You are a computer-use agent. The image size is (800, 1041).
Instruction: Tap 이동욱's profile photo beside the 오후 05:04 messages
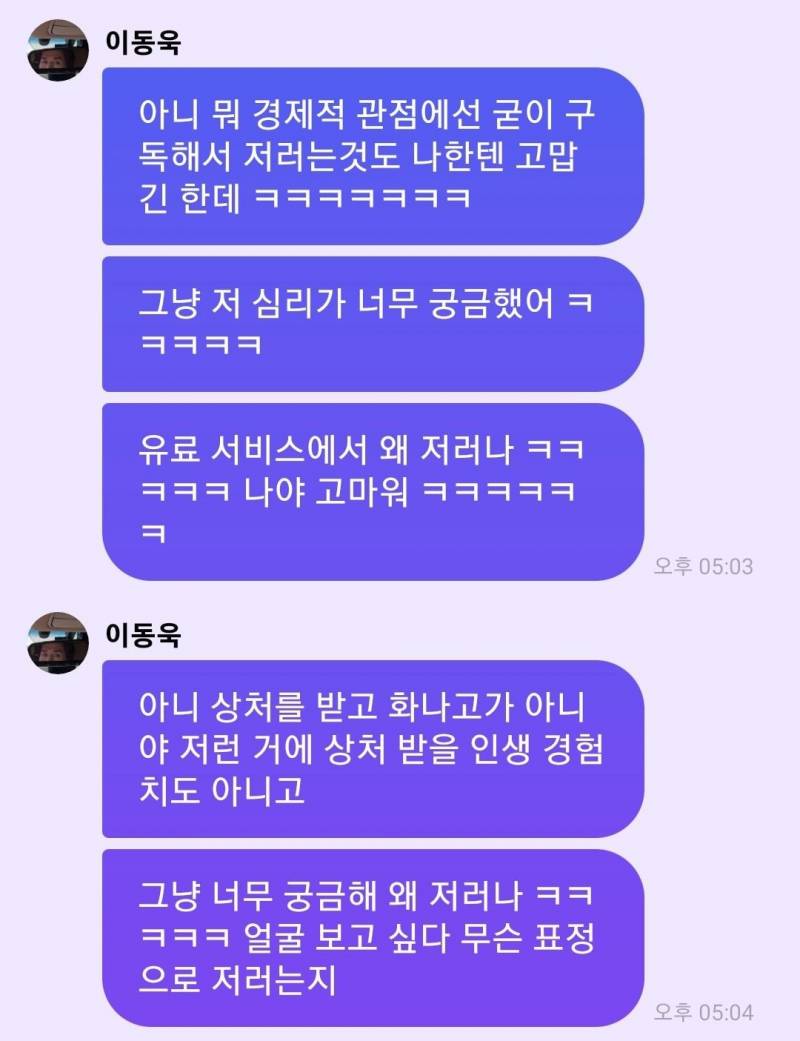point(58,641)
